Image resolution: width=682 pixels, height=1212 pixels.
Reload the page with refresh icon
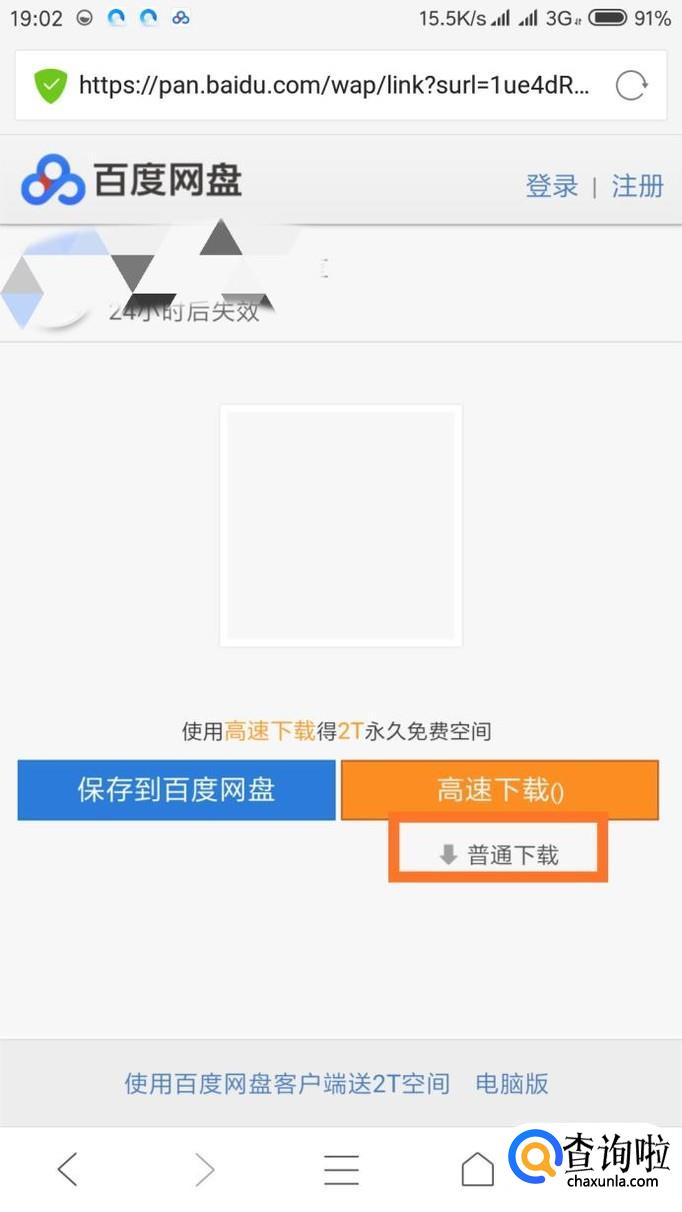coord(631,85)
